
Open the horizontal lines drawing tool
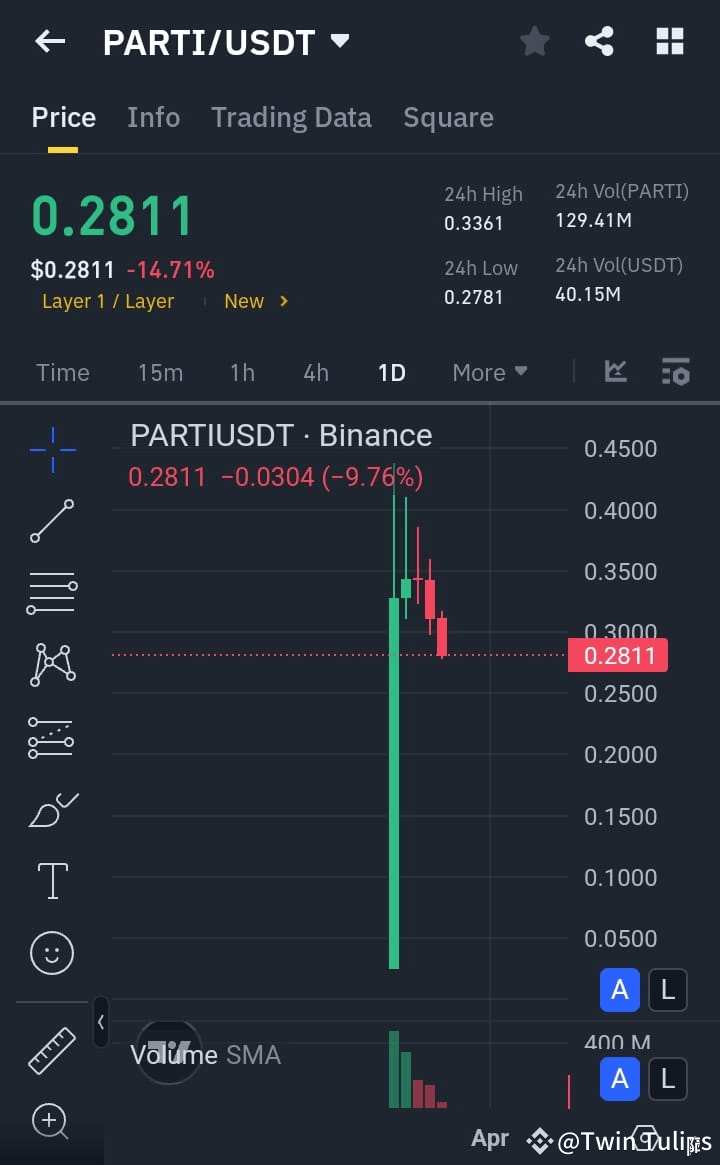(x=51, y=593)
